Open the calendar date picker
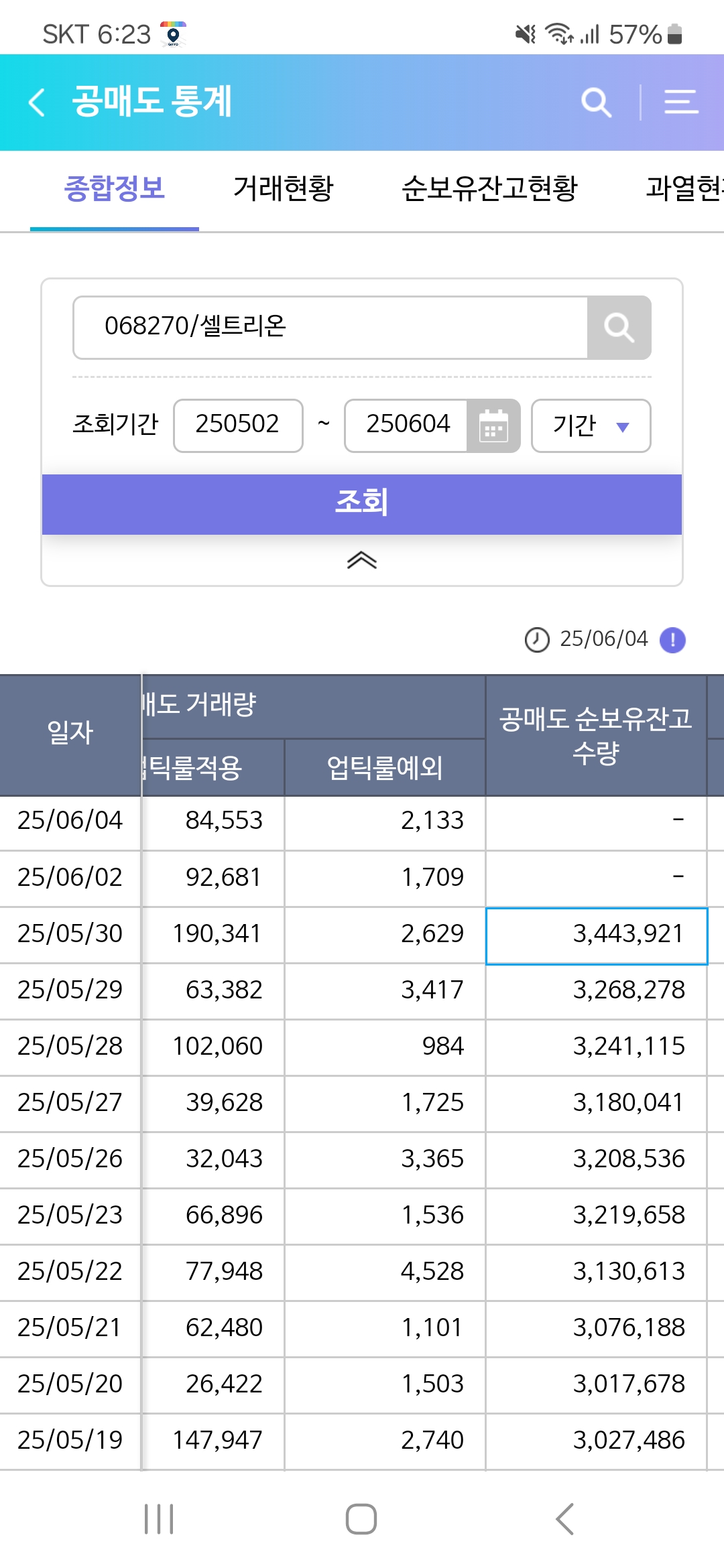 click(x=493, y=426)
